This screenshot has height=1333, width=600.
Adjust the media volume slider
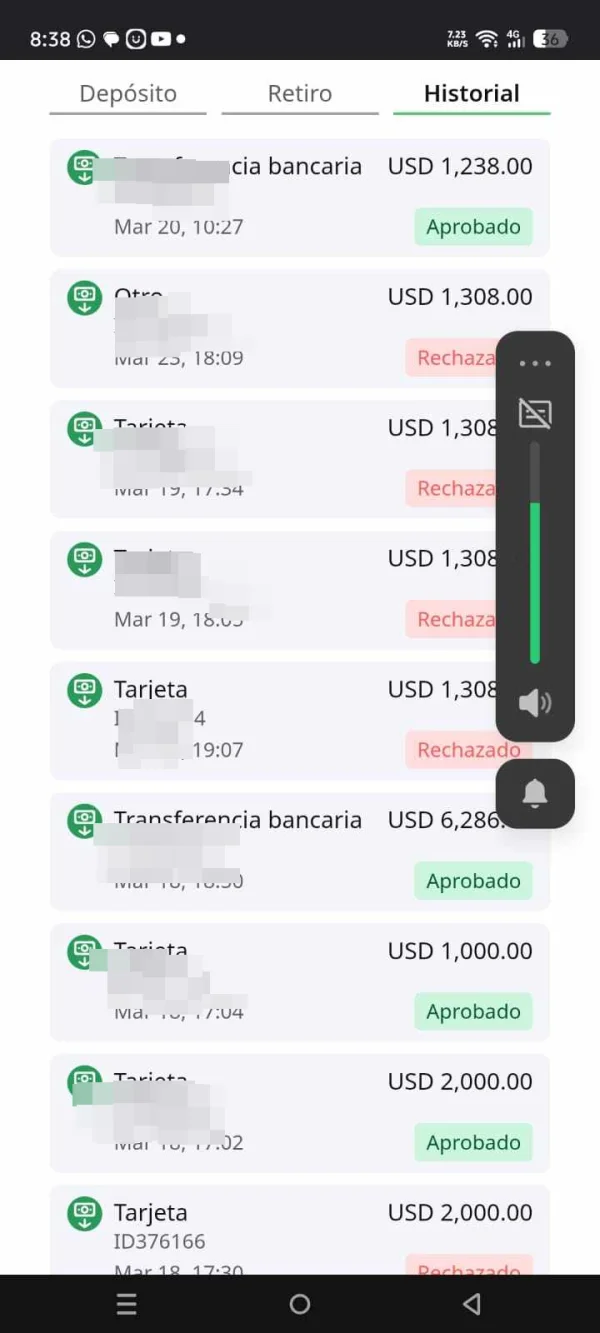click(x=535, y=552)
